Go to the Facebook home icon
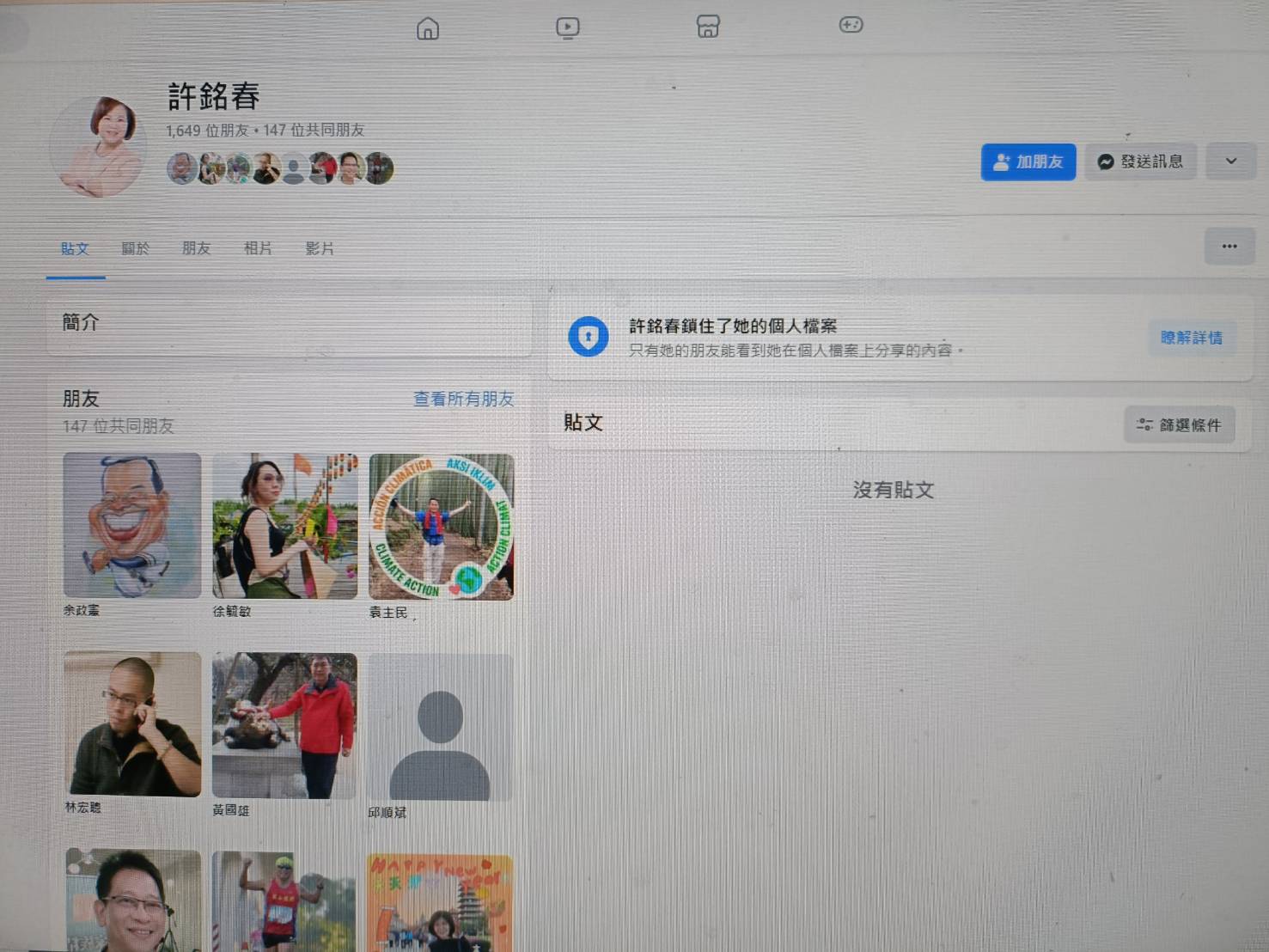This screenshot has height=952, width=1269. [427, 29]
